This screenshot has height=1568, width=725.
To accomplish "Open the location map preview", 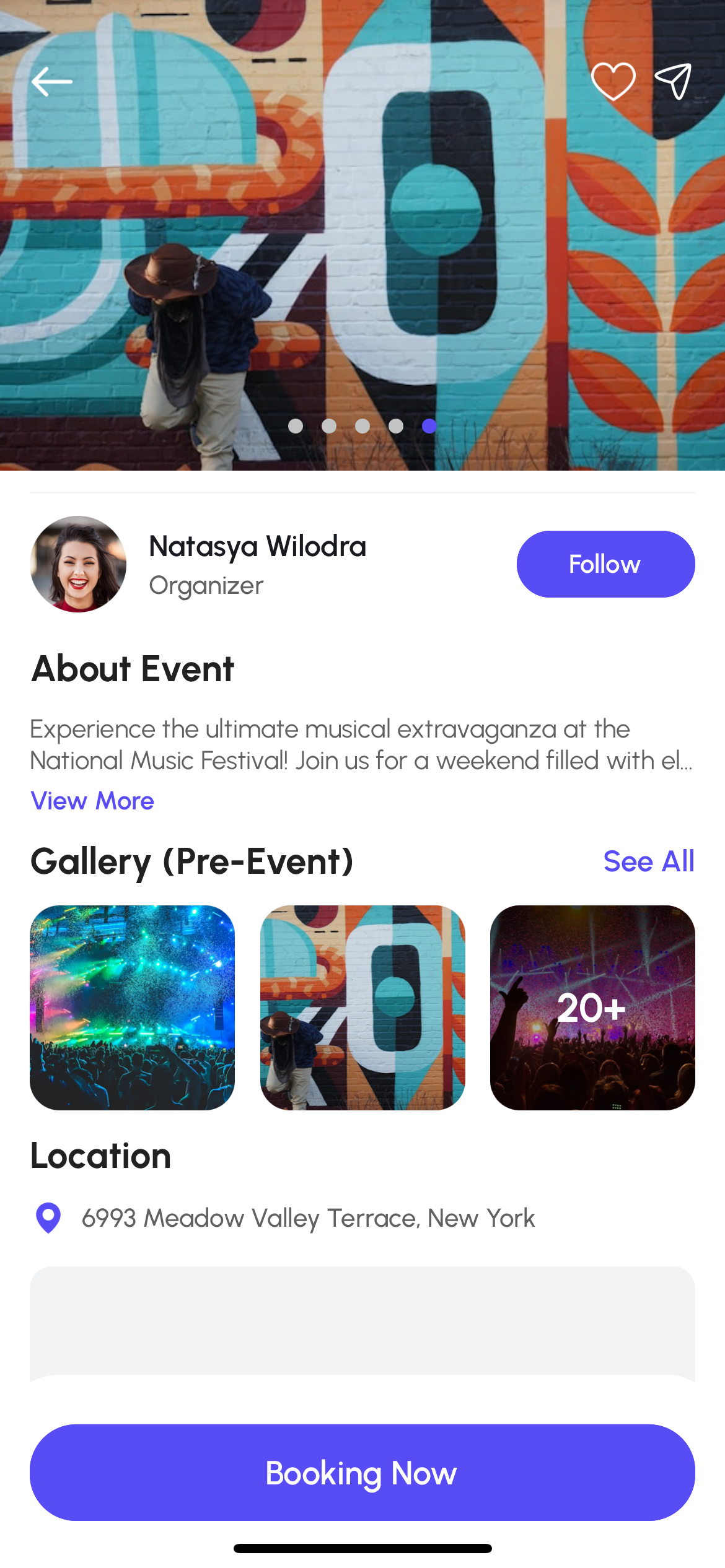I will pyautogui.click(x=362, y=1322).
